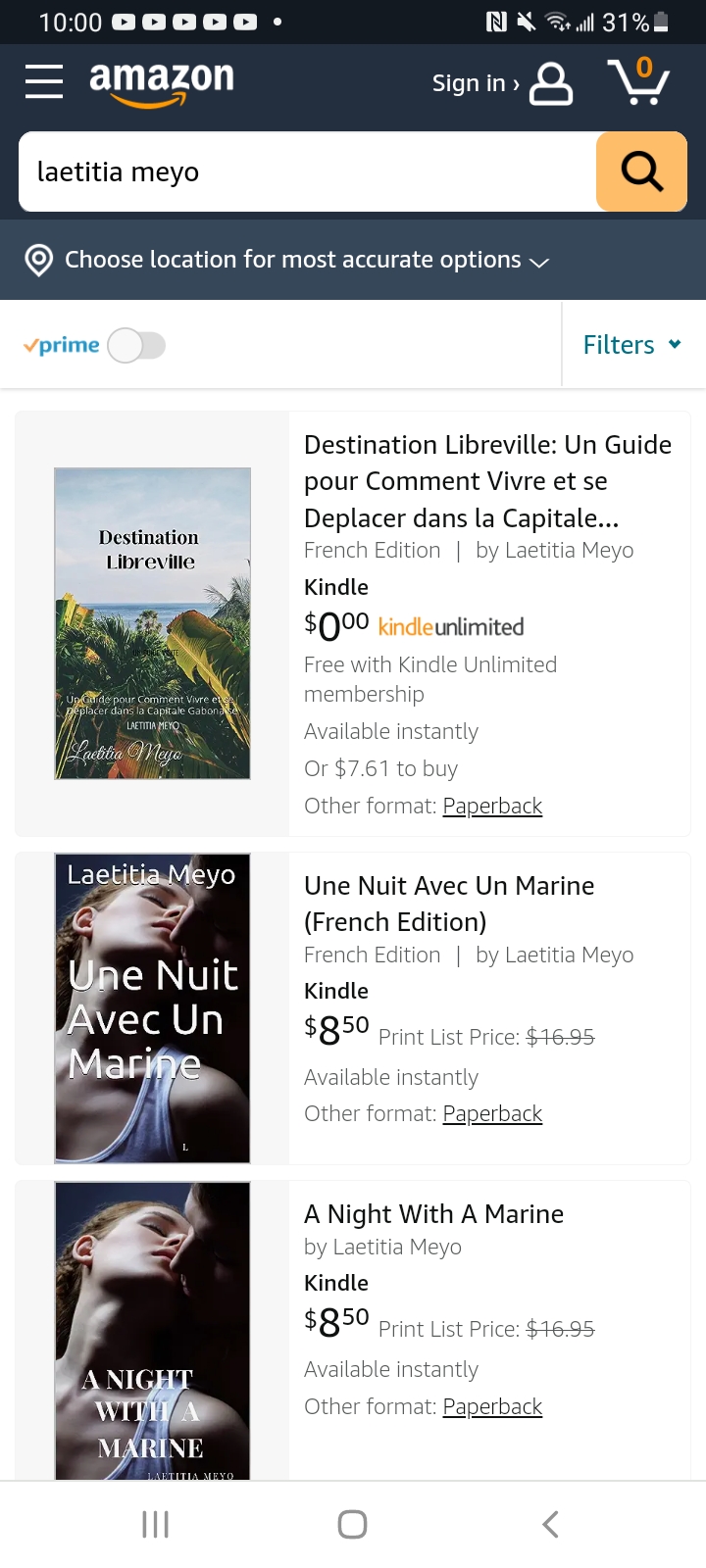The height and width of the screenshot is (1568, 706).
Task: Go to the Amazon home page
Action: pyautogui.click(x=162, y=81)
